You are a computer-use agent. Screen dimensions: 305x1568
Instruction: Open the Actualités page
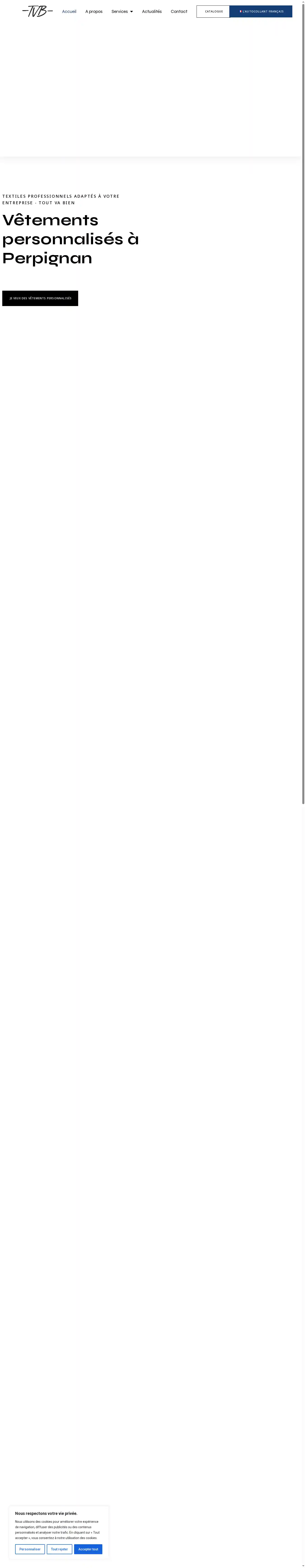coord(152,12)
